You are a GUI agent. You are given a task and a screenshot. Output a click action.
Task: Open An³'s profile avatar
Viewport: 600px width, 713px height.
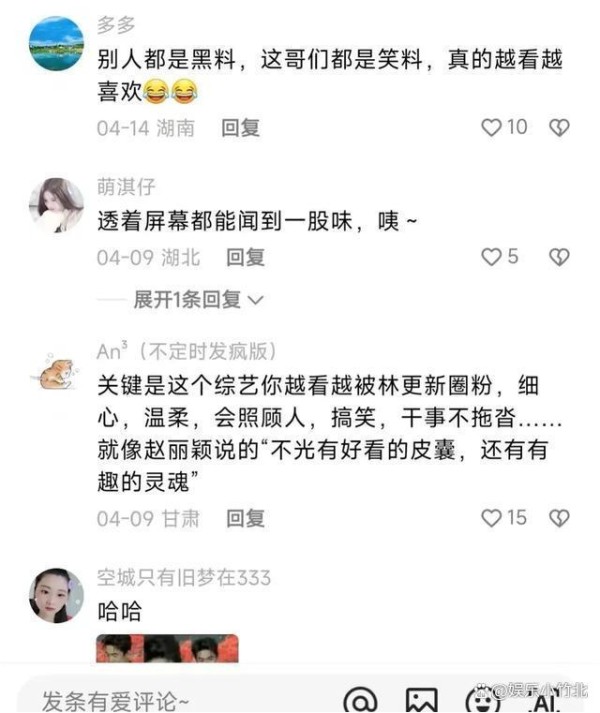click(x=56, y=371)
